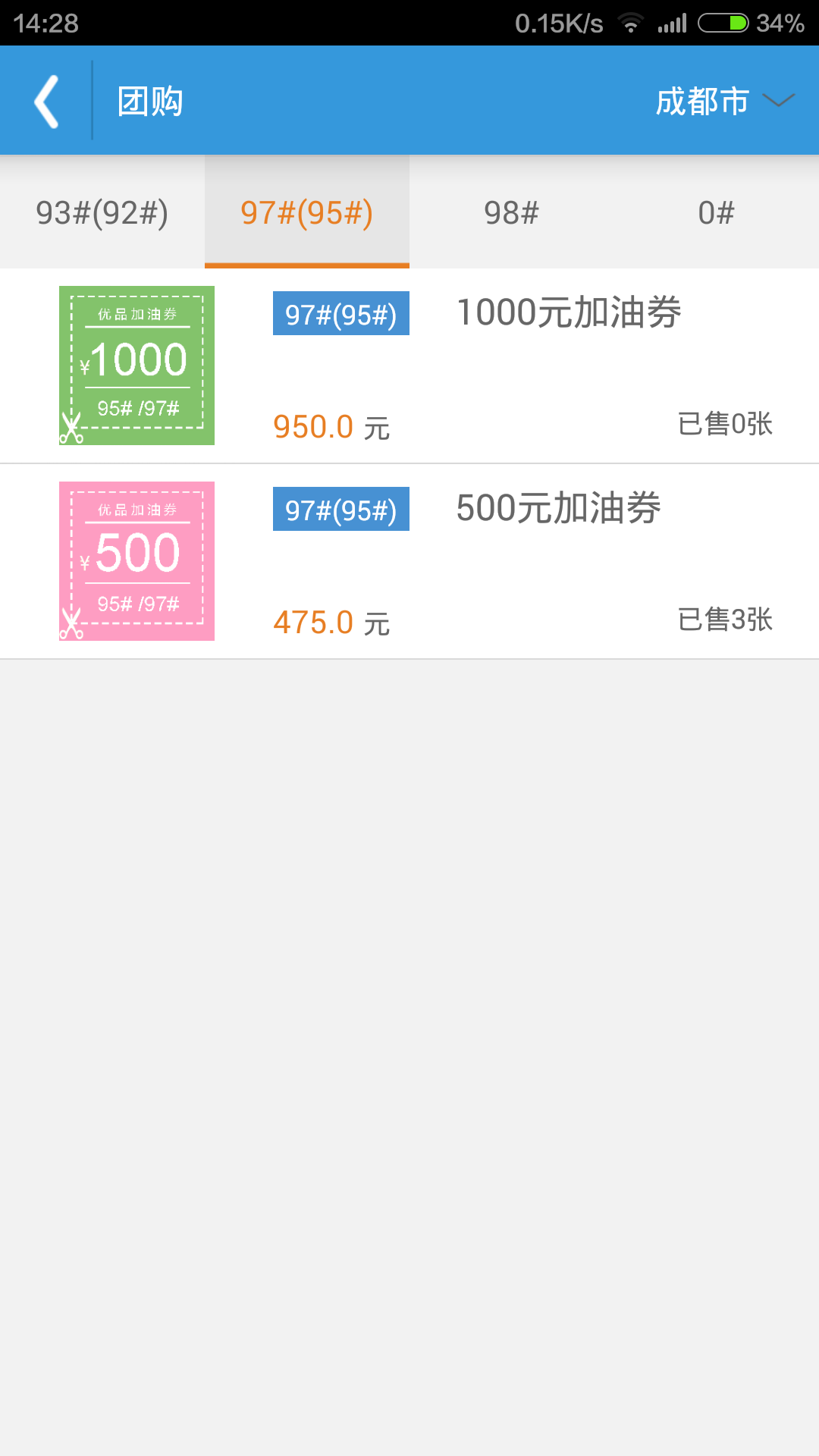Open the 500元加油券 coupon
This screenshot has height=1456, width=819.
click(x=409, y=561)
